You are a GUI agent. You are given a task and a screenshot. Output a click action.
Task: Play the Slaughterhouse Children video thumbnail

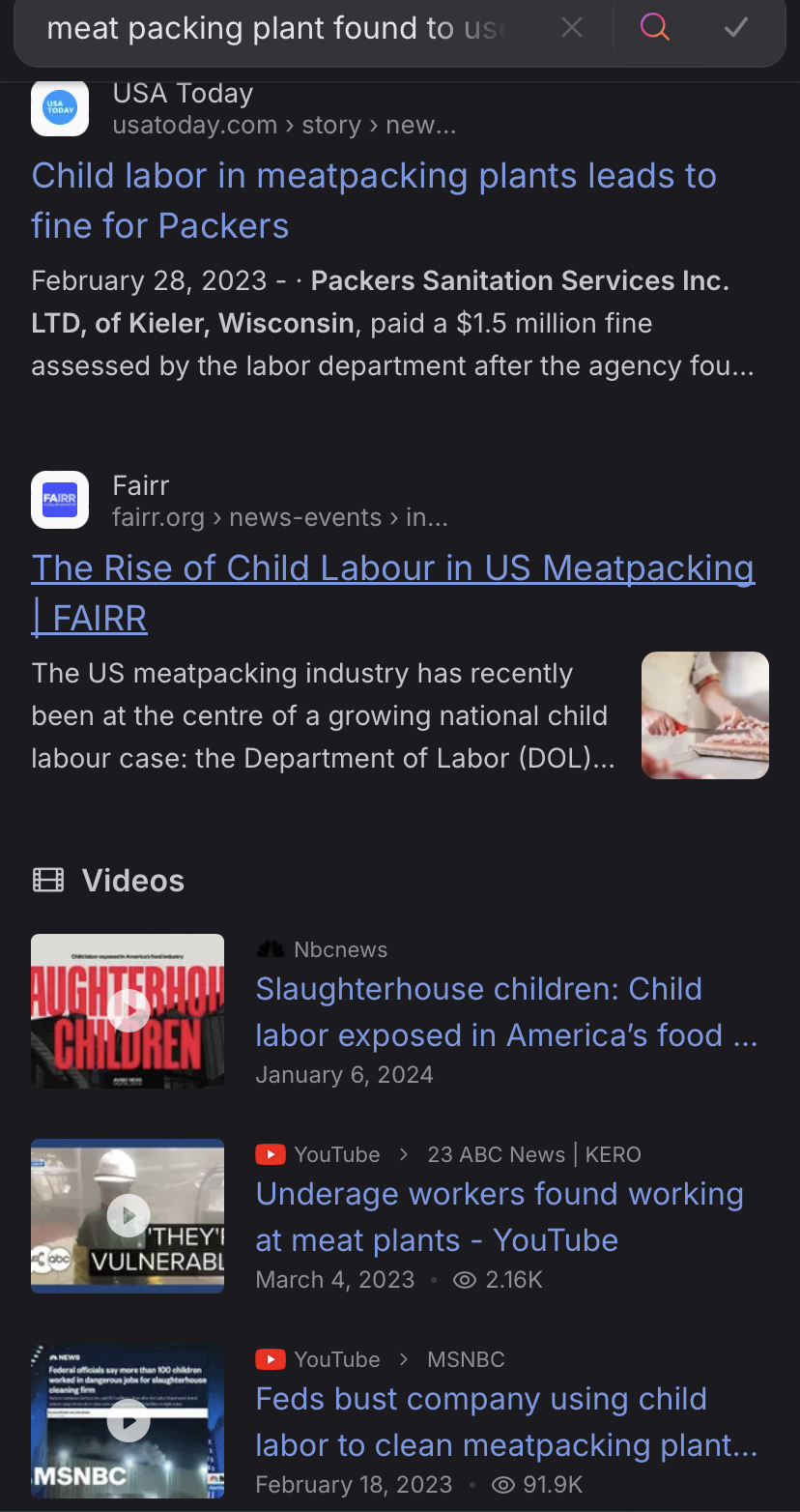(x=128, y=1011)
